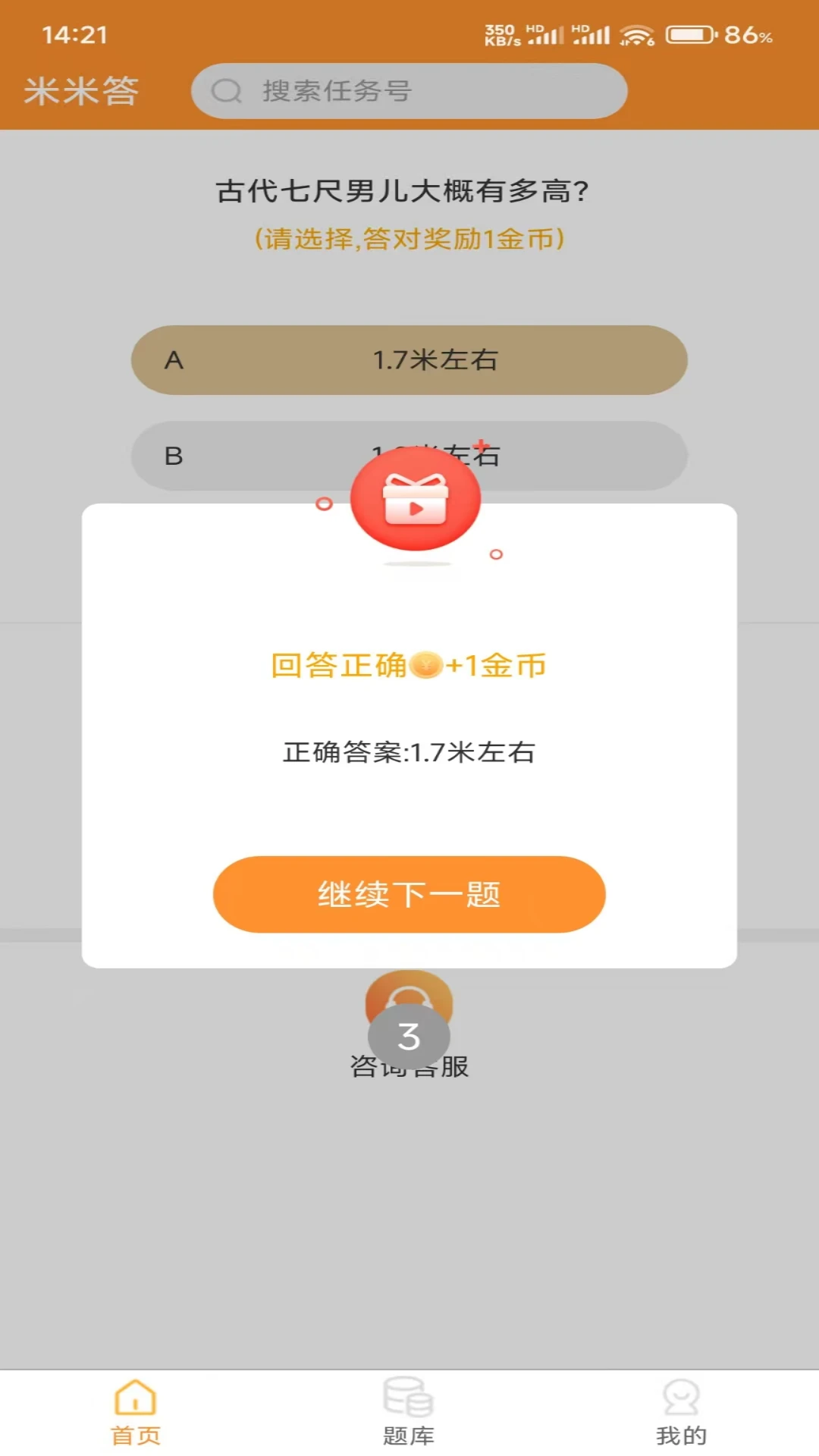The image size is (819, 1456).
Task: Select answer option B
Action: (x=409, y=456)
